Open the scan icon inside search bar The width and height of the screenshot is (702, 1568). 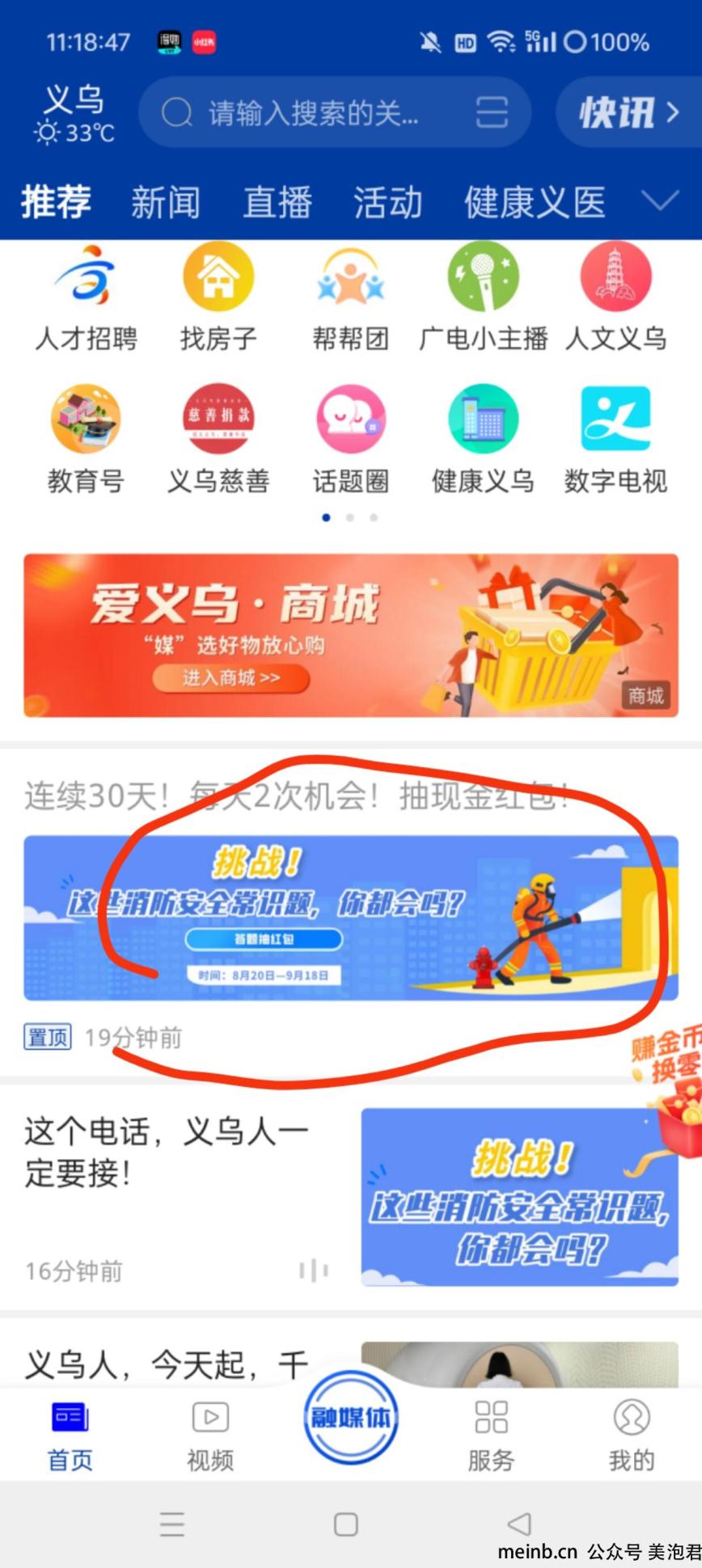[492, 112]
